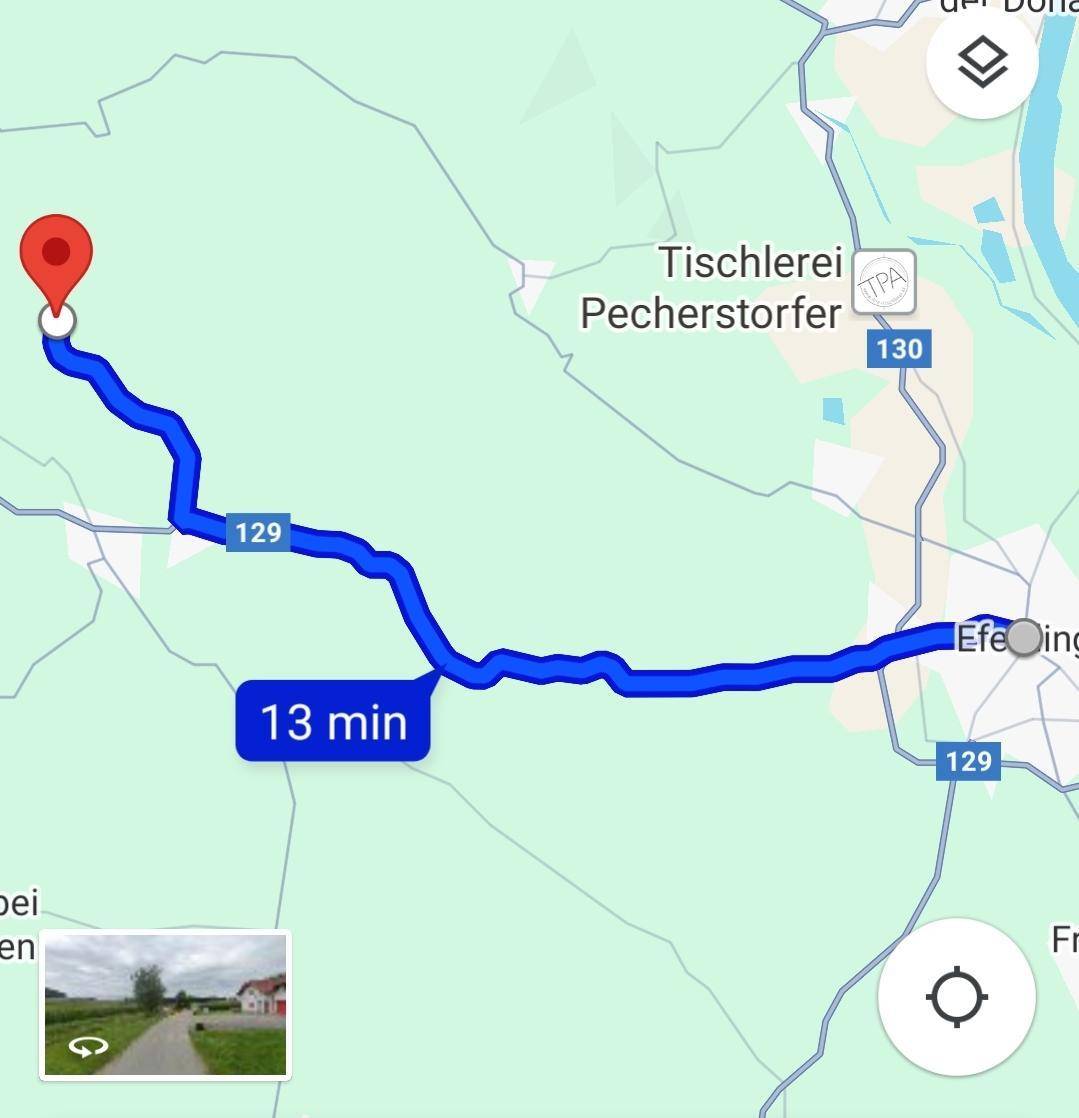Open the Street View thumbnail
The height and width of the screenshot is (1118, 1079).
point(165,1004)
